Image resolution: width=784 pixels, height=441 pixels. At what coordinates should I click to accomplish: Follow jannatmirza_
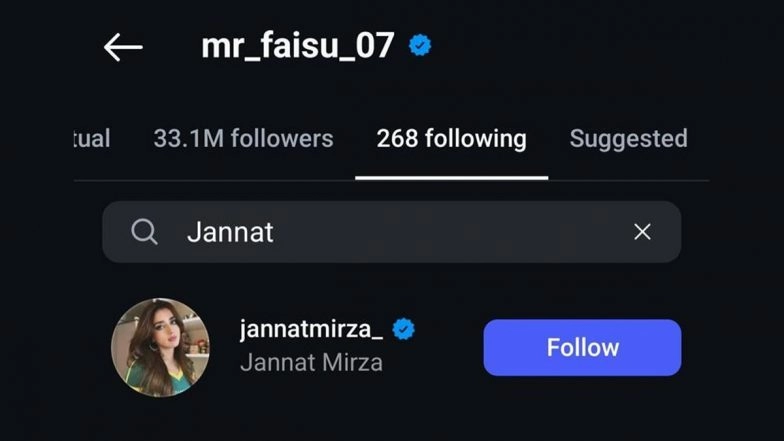582,348
